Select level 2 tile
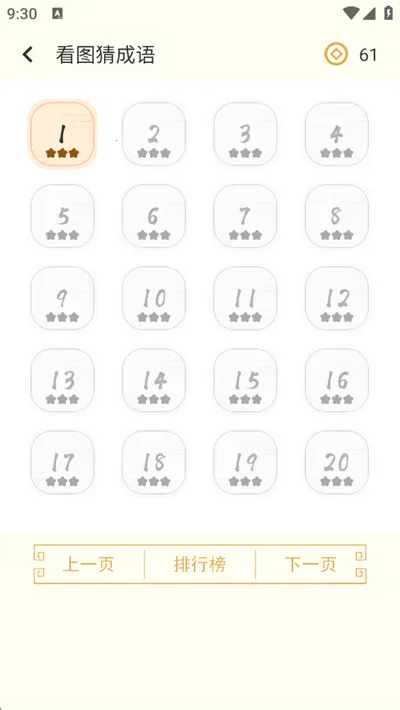 [154, 134]
